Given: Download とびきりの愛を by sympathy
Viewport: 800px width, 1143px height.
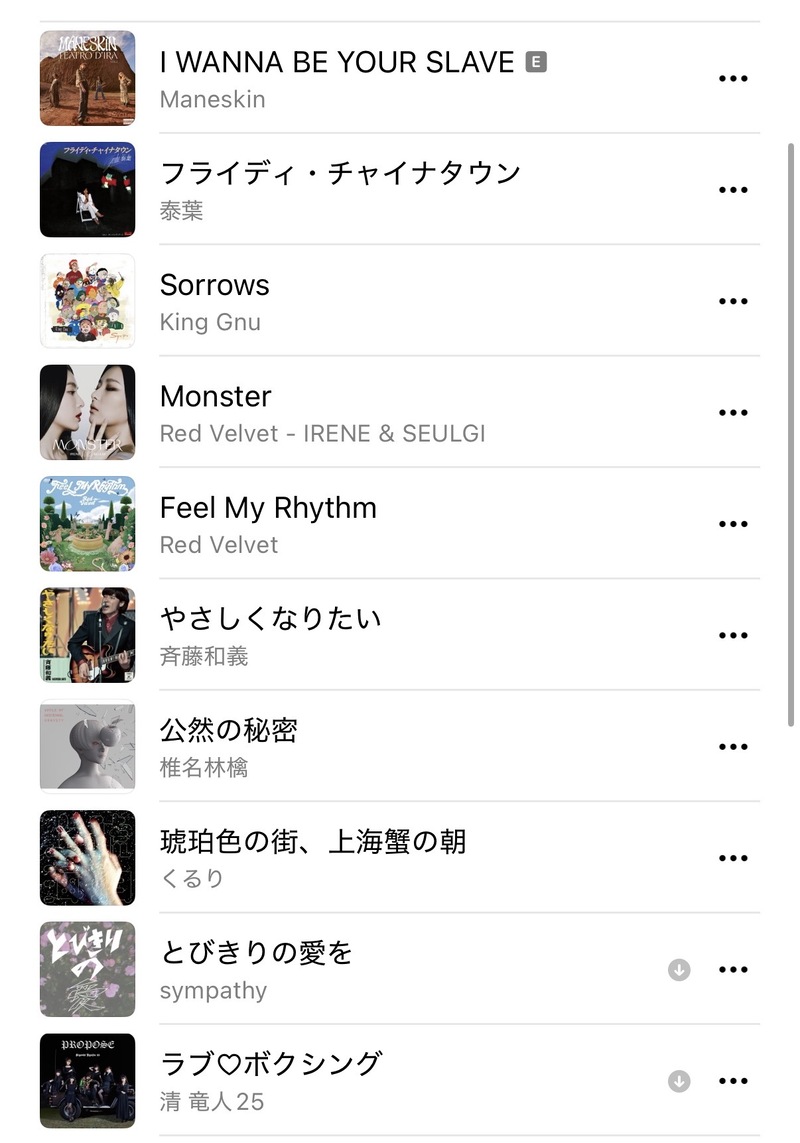Looking at the screenshot, I should point(679,969).
